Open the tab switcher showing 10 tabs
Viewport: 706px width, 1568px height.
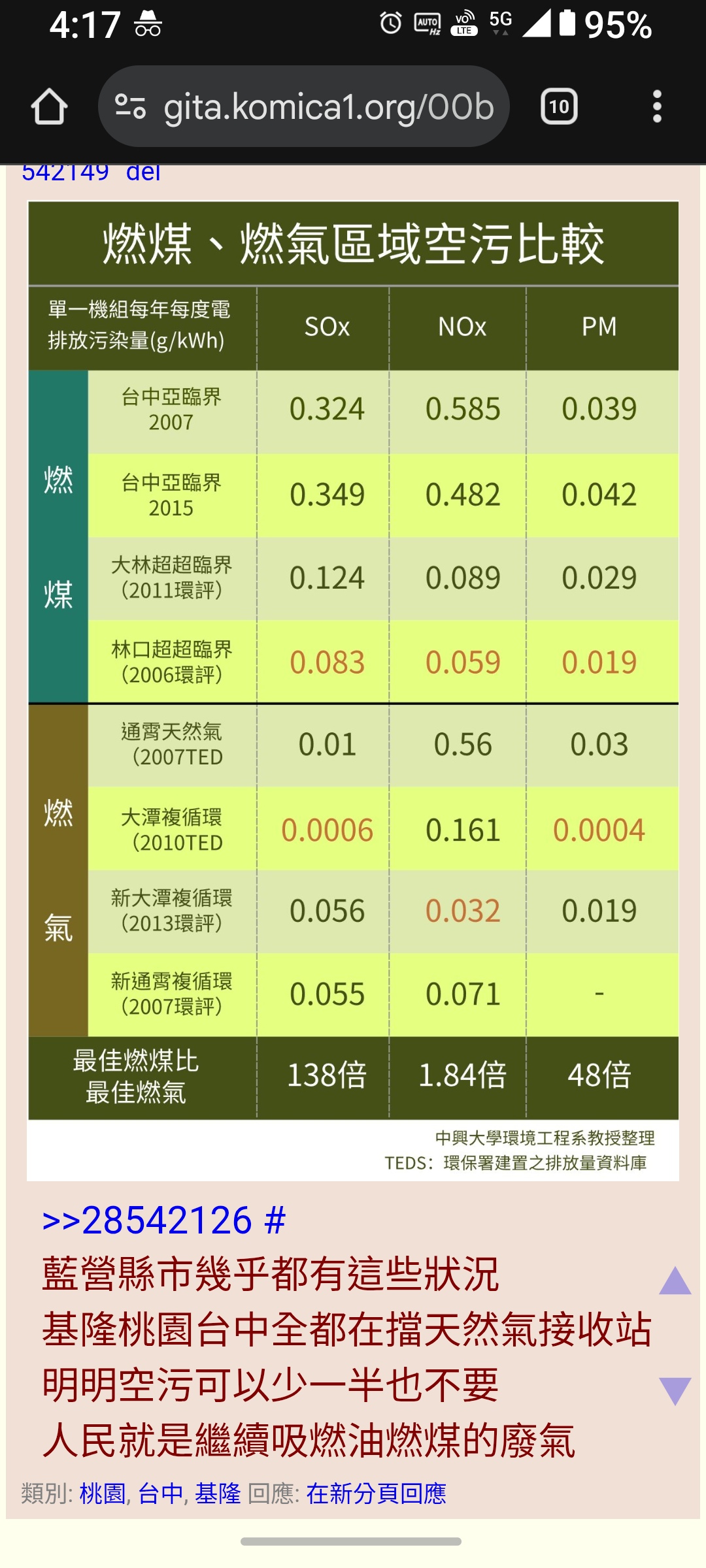click(x=559, y=106)
